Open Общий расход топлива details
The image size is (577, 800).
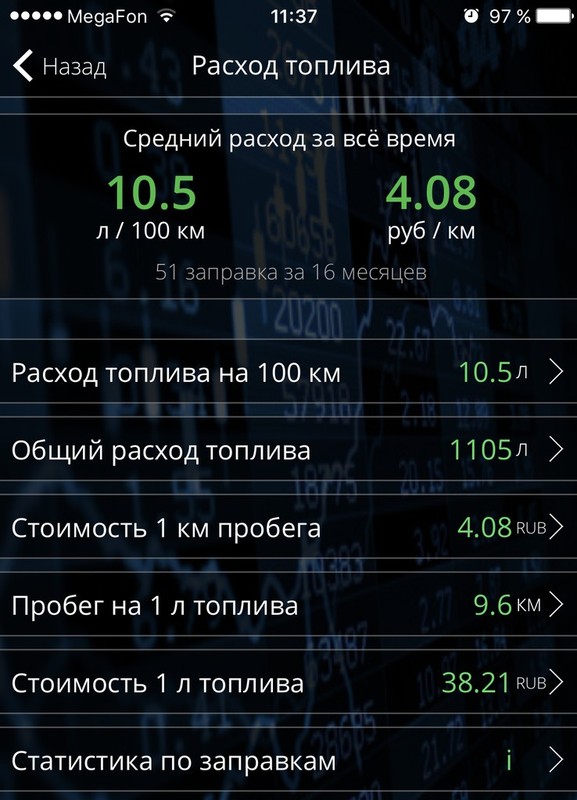tap(288, 450)
